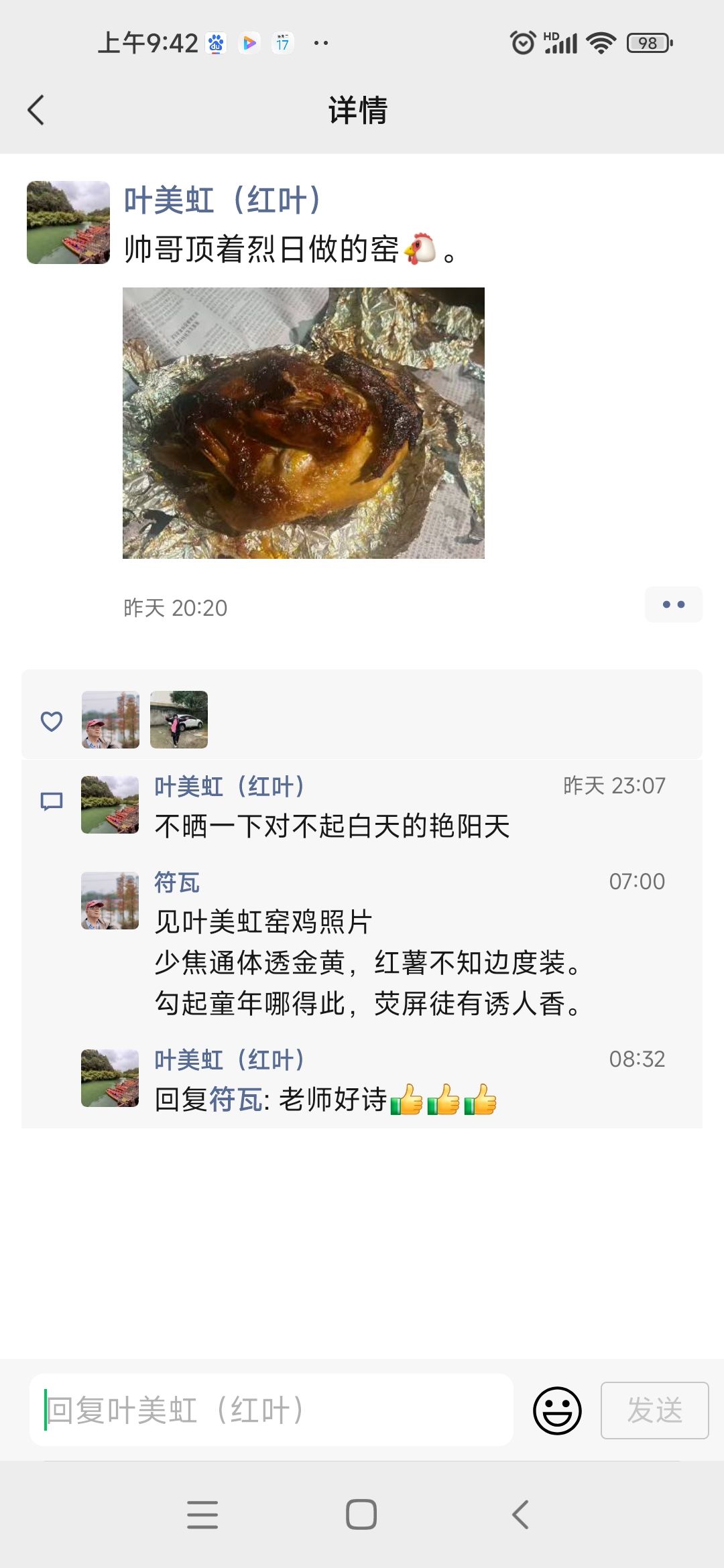Open the roasted chicken photo
724x1568 pixels.
[x=303, y=423]
